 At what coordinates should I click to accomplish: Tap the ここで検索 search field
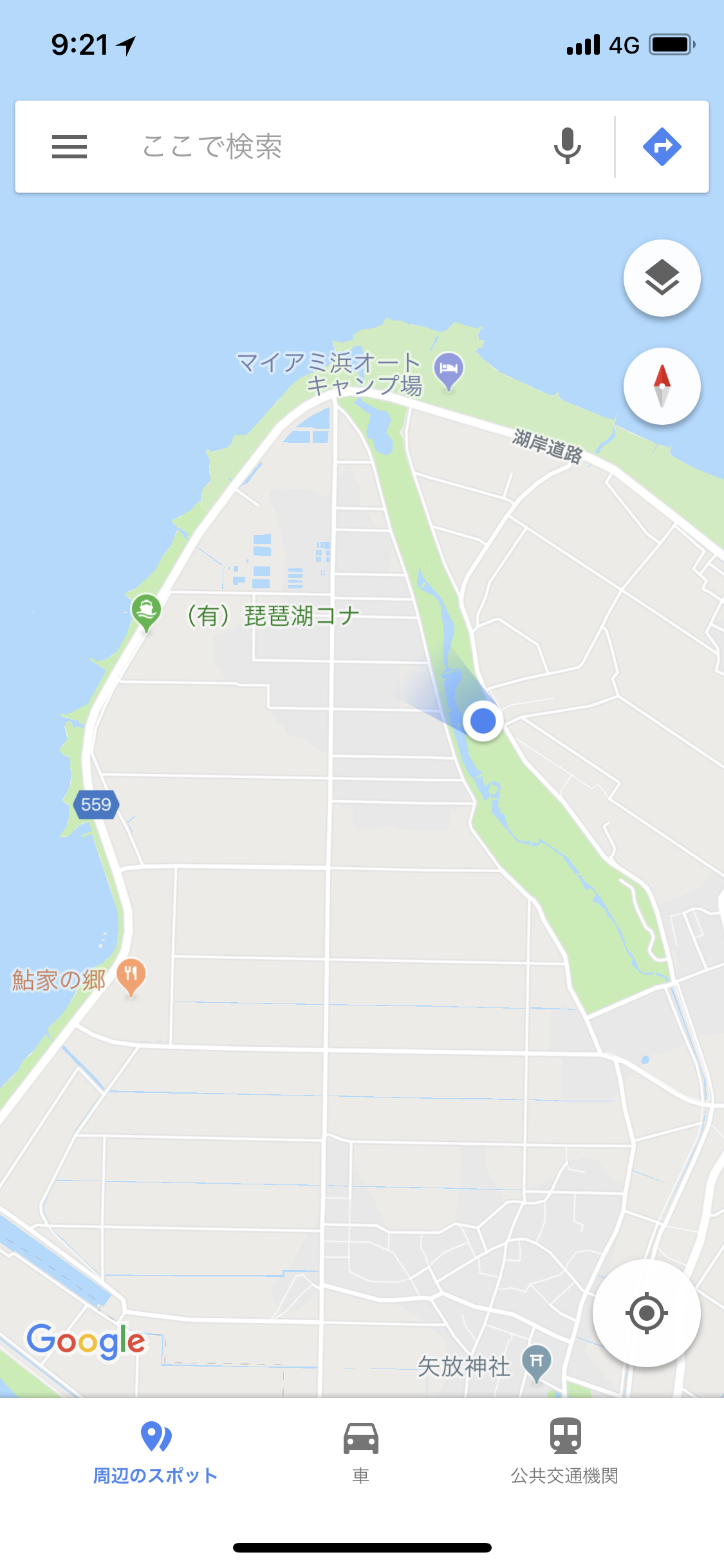point(322,147)
